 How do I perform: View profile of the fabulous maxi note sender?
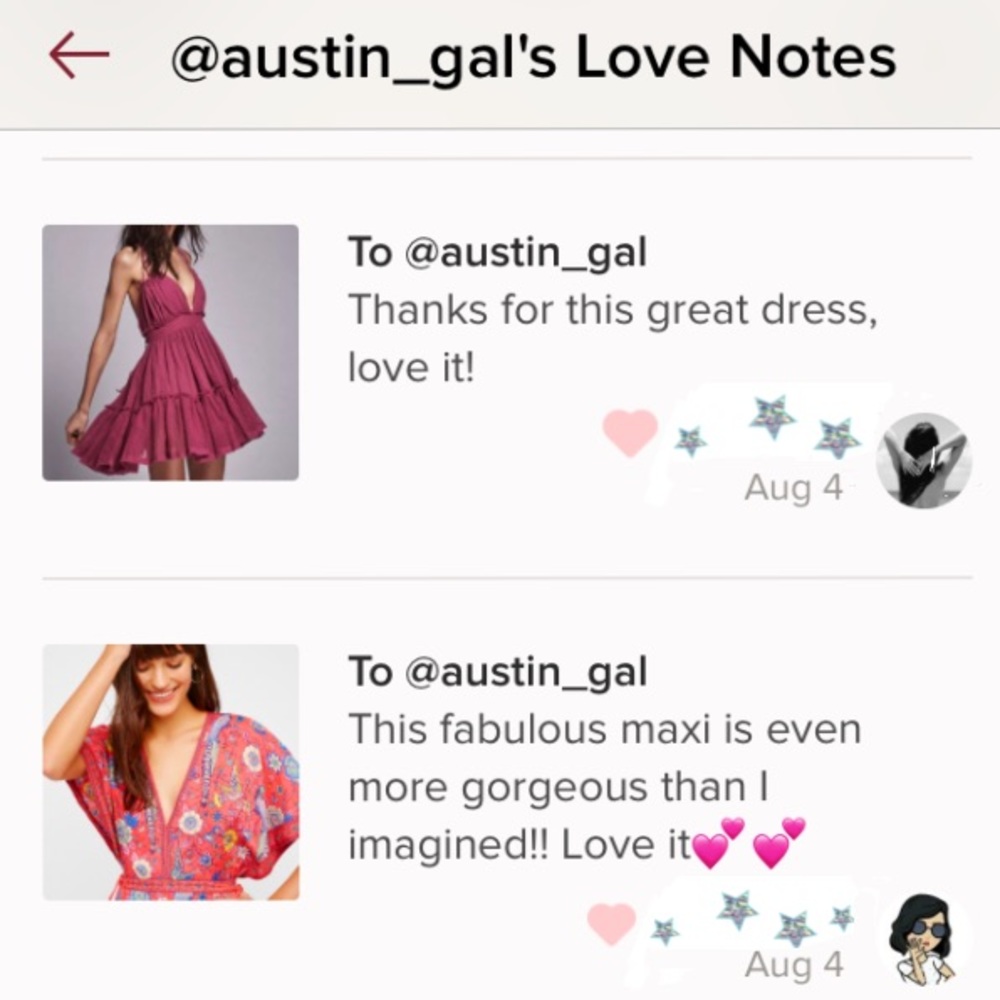923,940
